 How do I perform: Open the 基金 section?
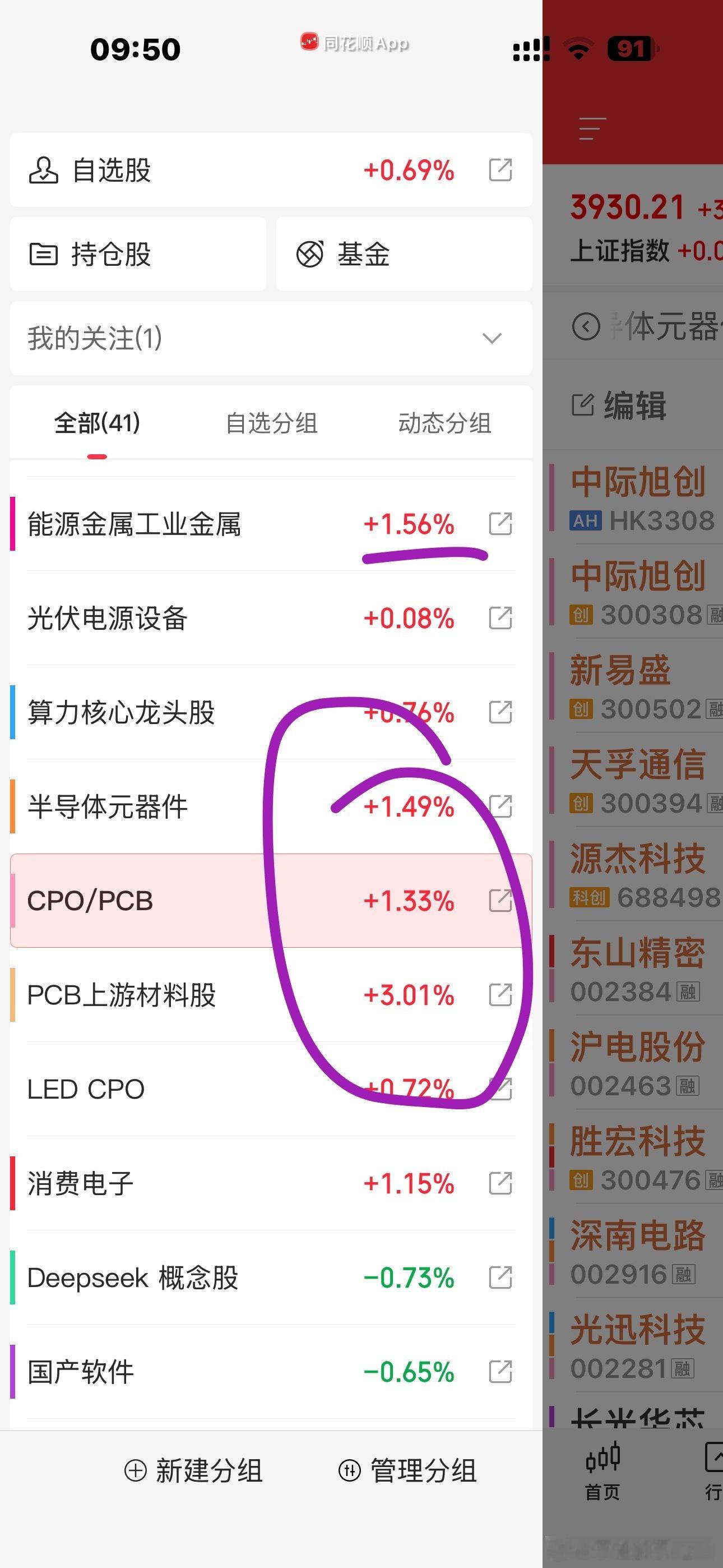coord(404,254)
